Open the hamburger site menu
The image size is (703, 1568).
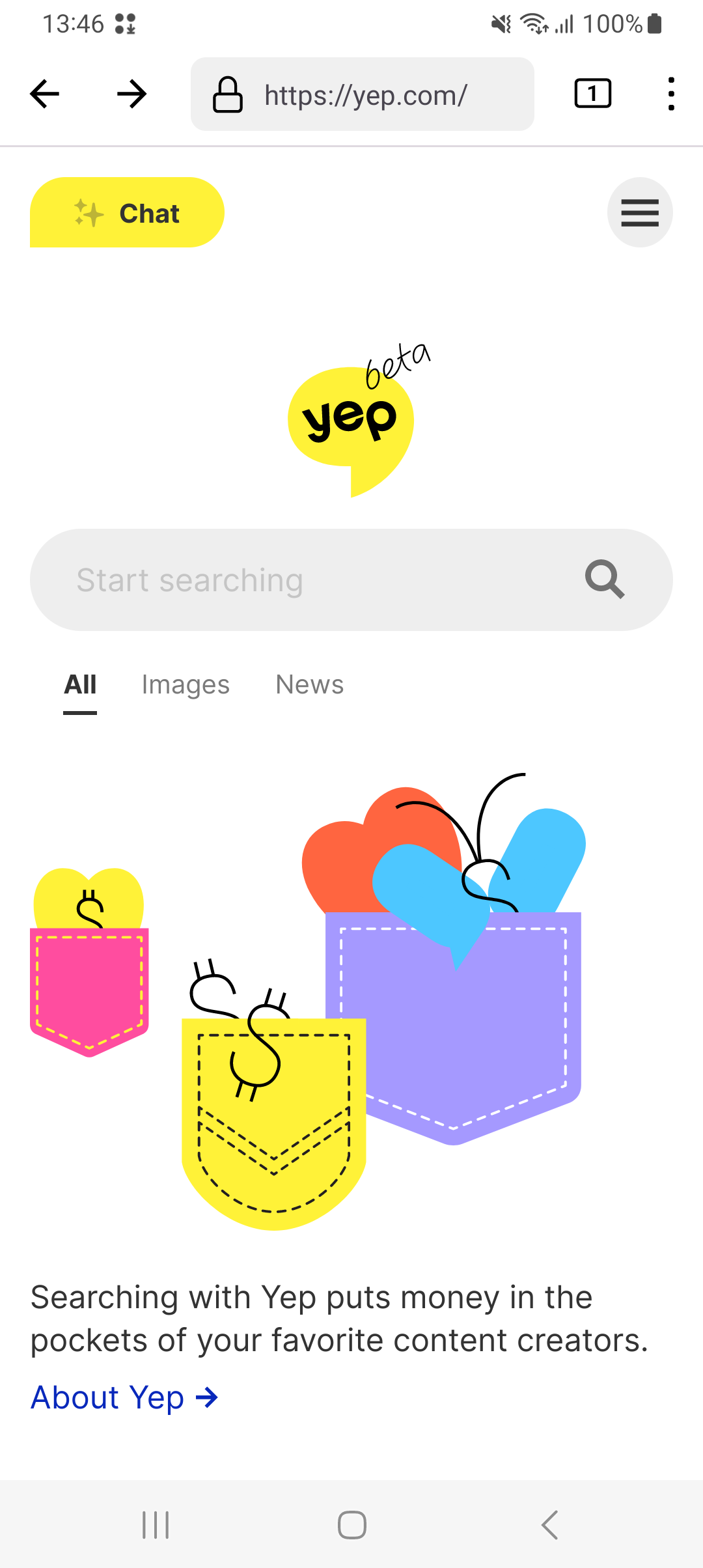coord(640,212)
